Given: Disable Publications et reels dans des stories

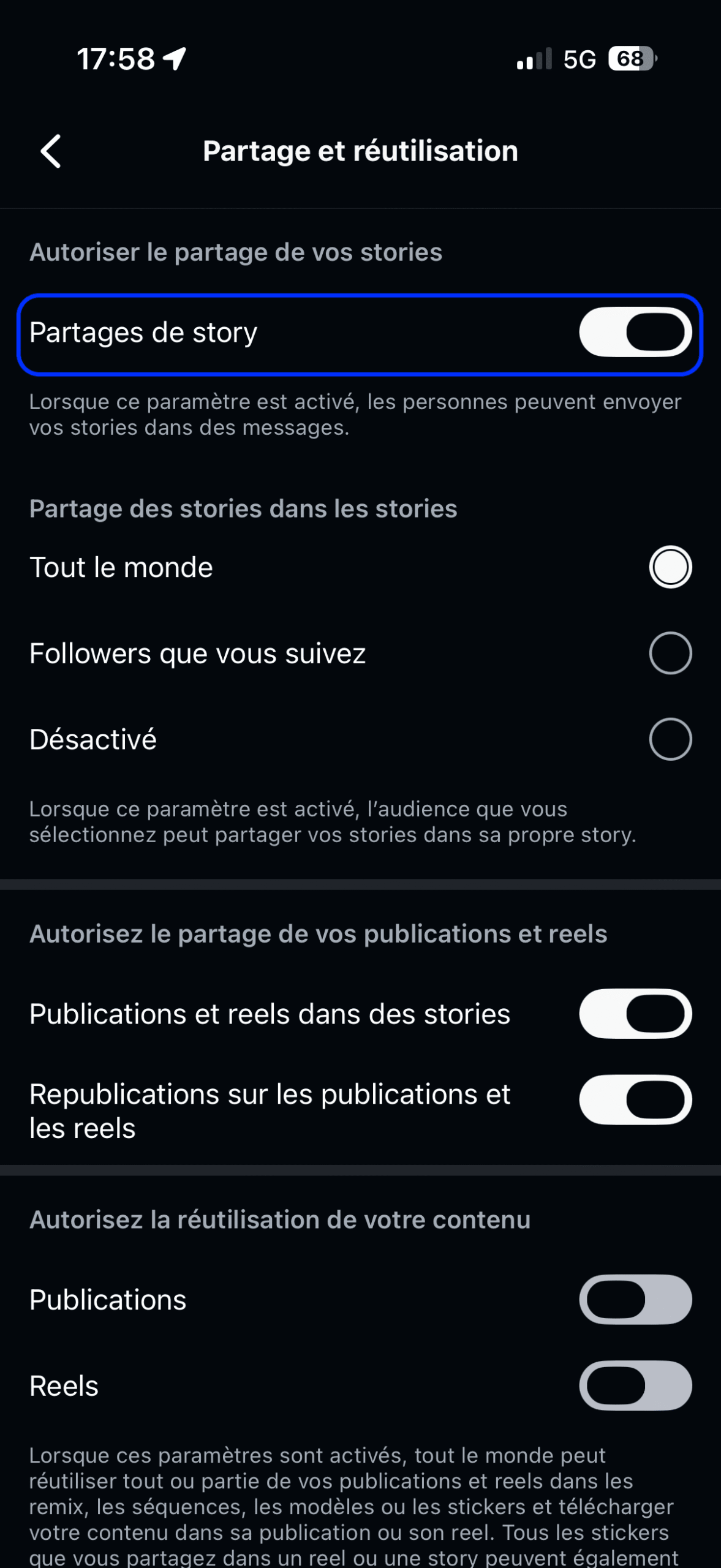Looking at the screenshot, I should (x=635, y=1014).
